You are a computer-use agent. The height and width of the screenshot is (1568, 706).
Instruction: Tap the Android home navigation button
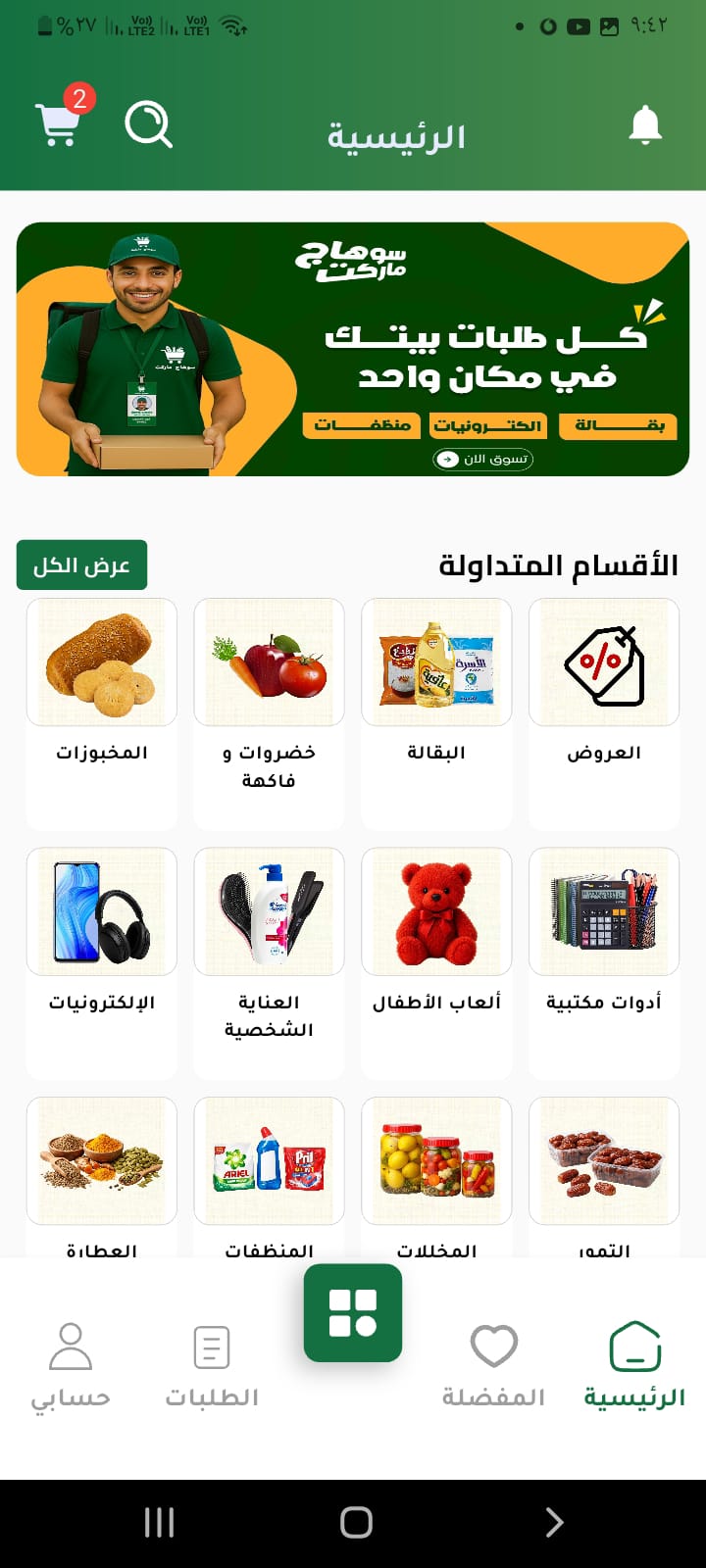click(x=355, y=1521)
